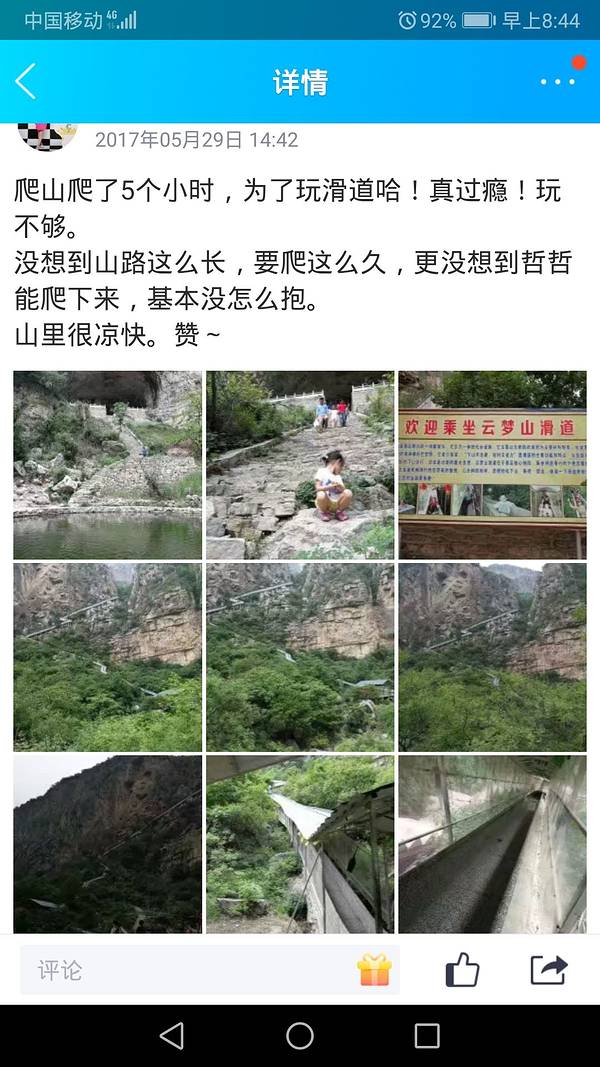Open the pond and stone steps photo
This screenshot has width=600, height=1067.
tap(108, 465)
